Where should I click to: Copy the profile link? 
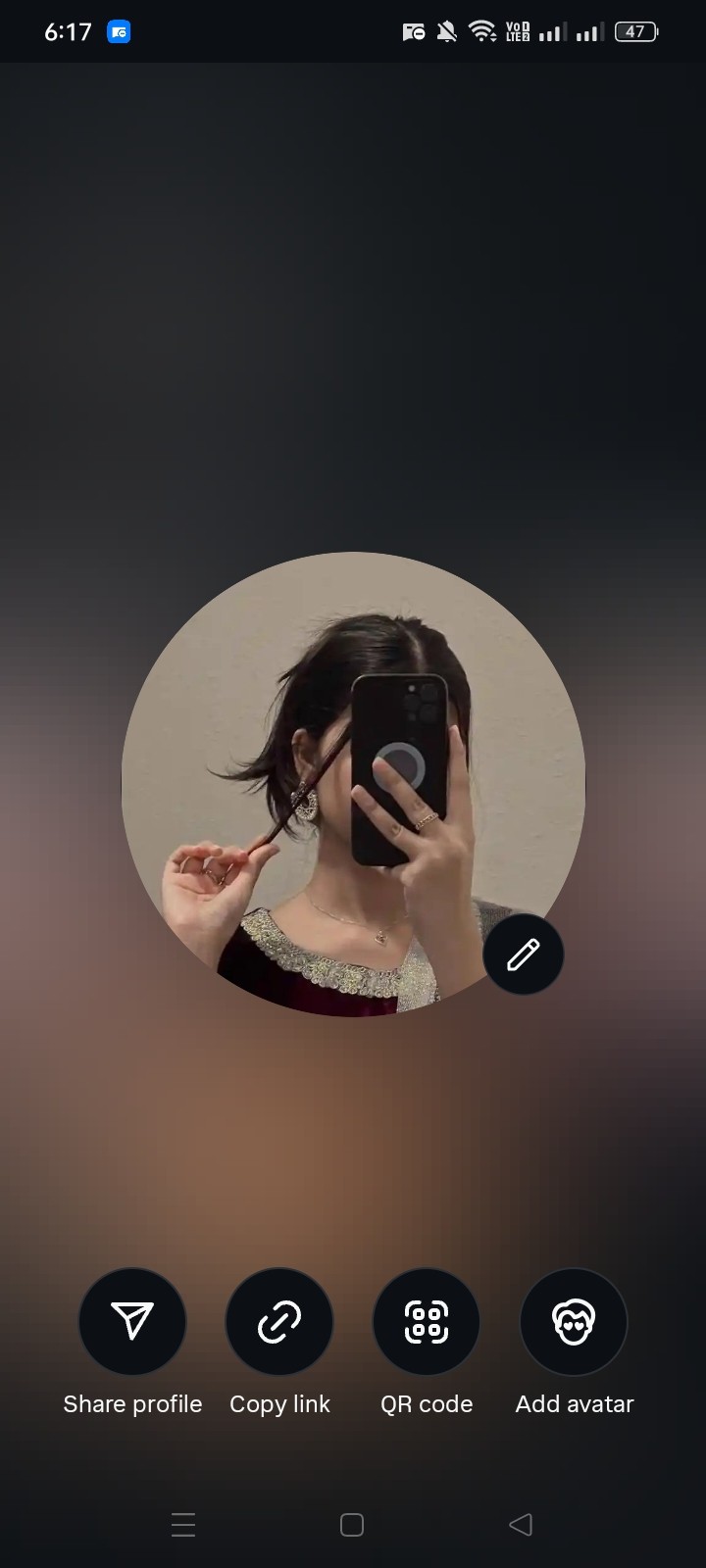(279, 1321)
